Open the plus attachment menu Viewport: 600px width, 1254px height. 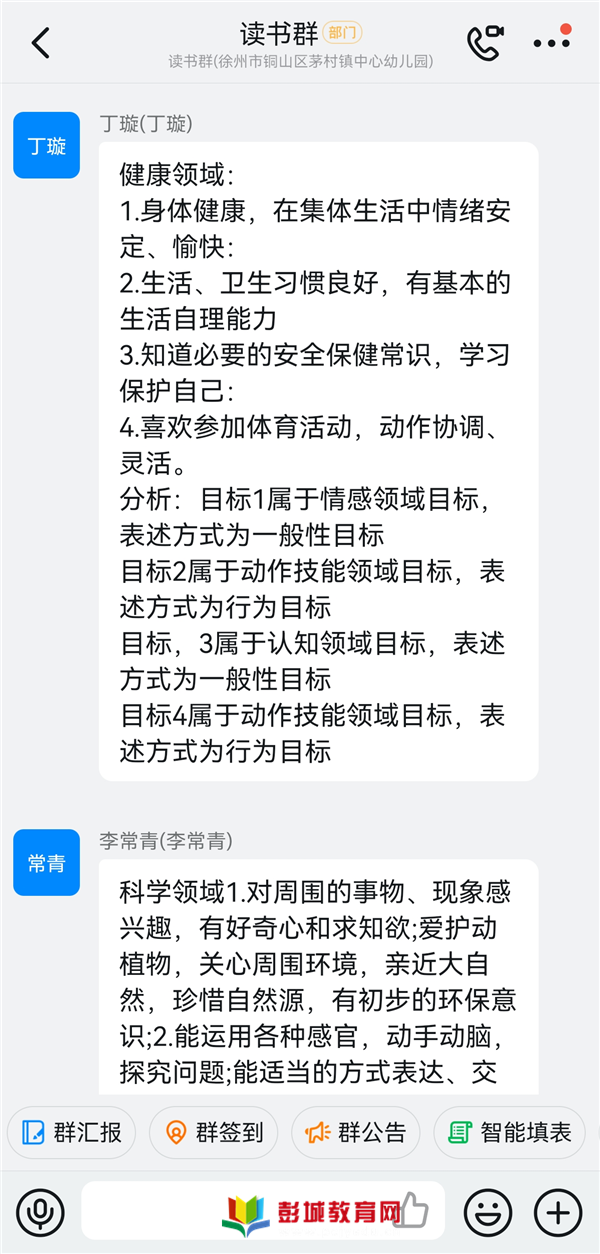point(558,1213)
